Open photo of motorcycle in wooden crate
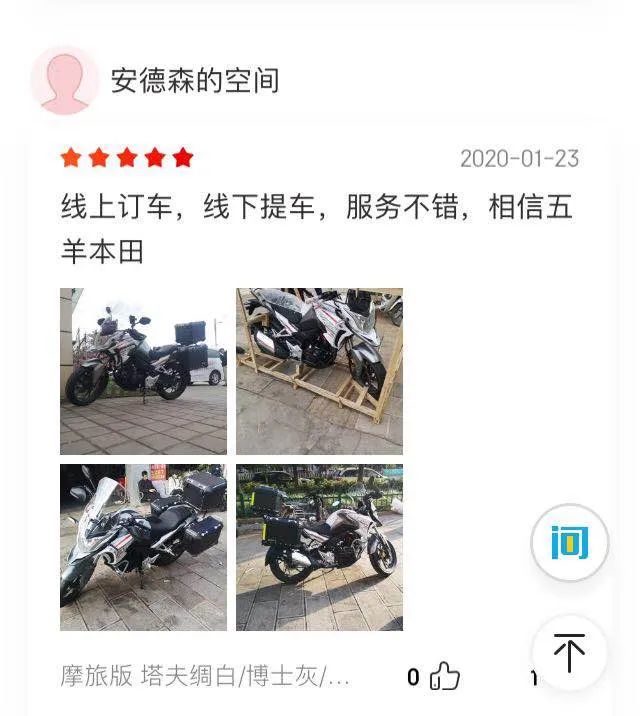The width and height of the screenshot is (640, 716). point(319,372)
